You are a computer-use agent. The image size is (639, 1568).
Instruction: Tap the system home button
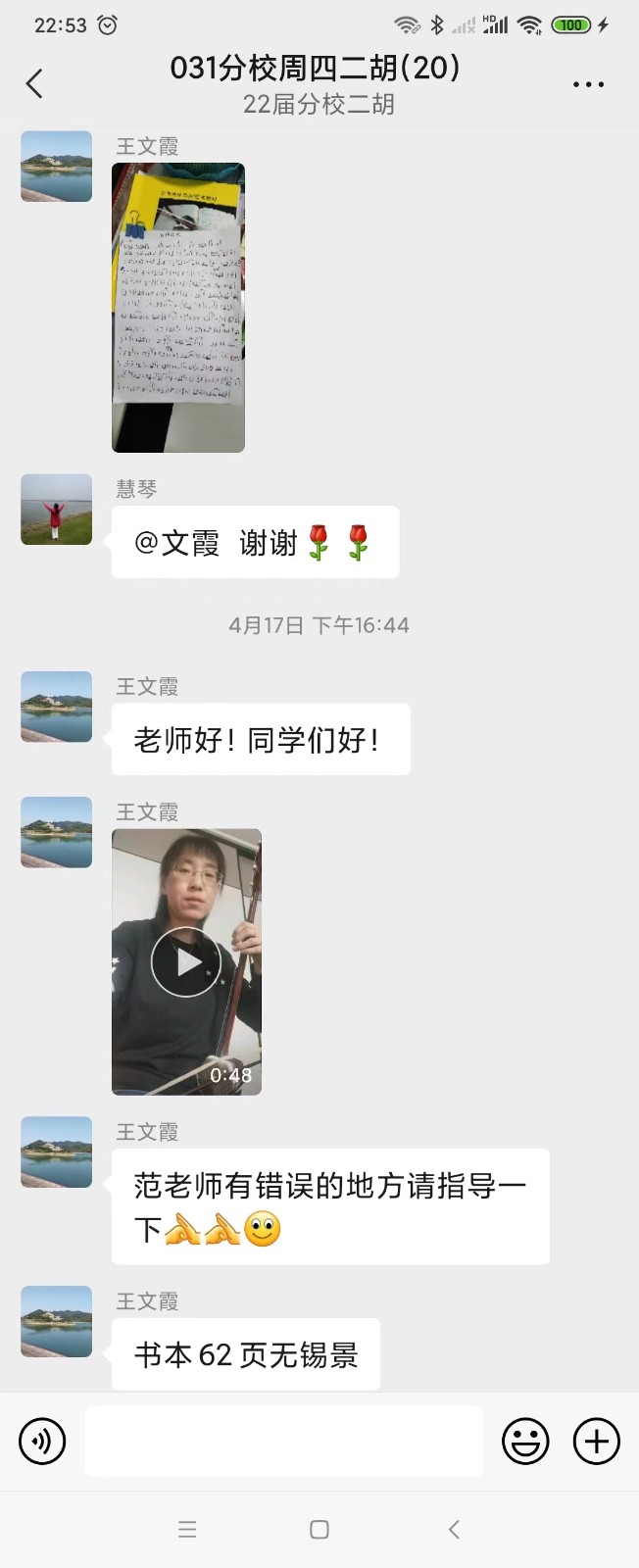(319, 1530)
